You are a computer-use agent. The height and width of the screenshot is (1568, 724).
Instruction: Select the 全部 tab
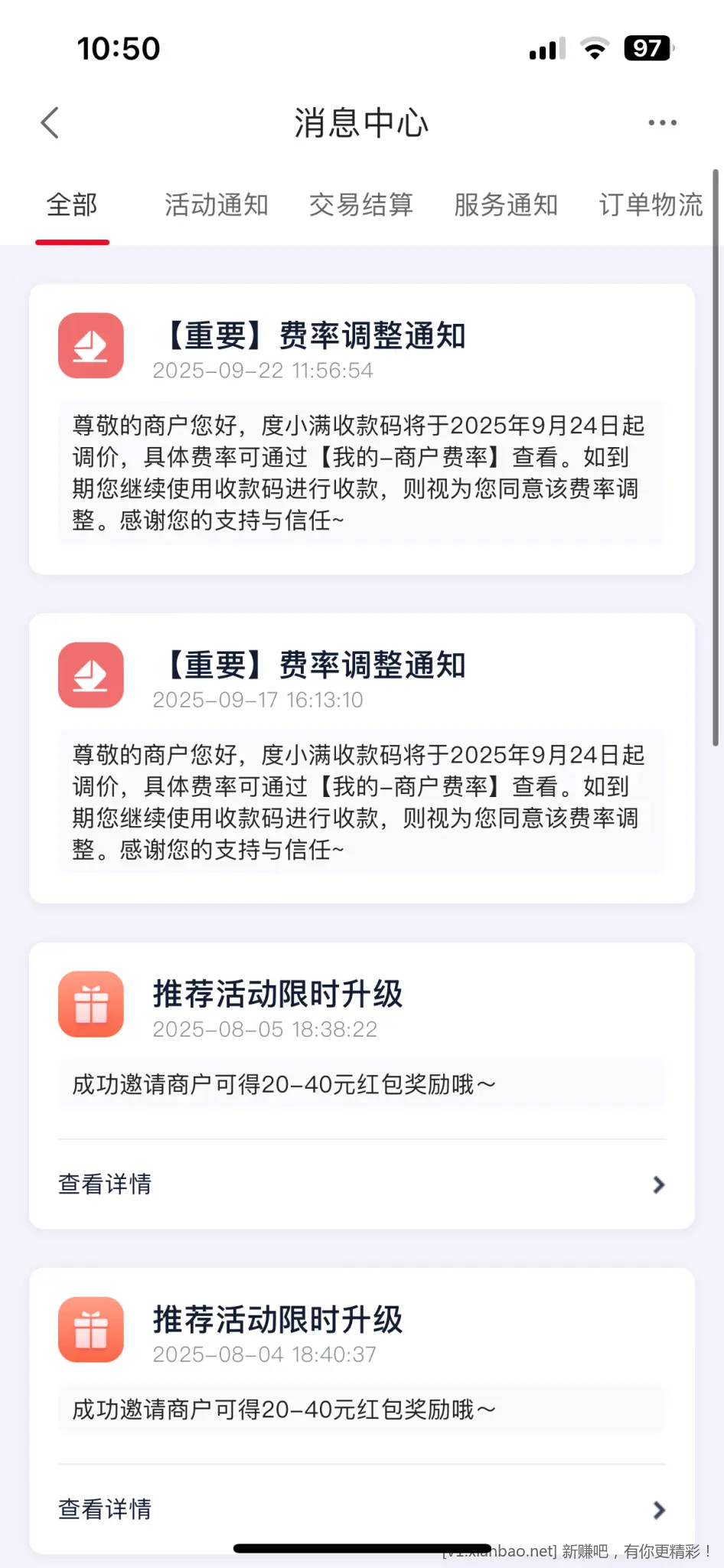pos(72,205)
